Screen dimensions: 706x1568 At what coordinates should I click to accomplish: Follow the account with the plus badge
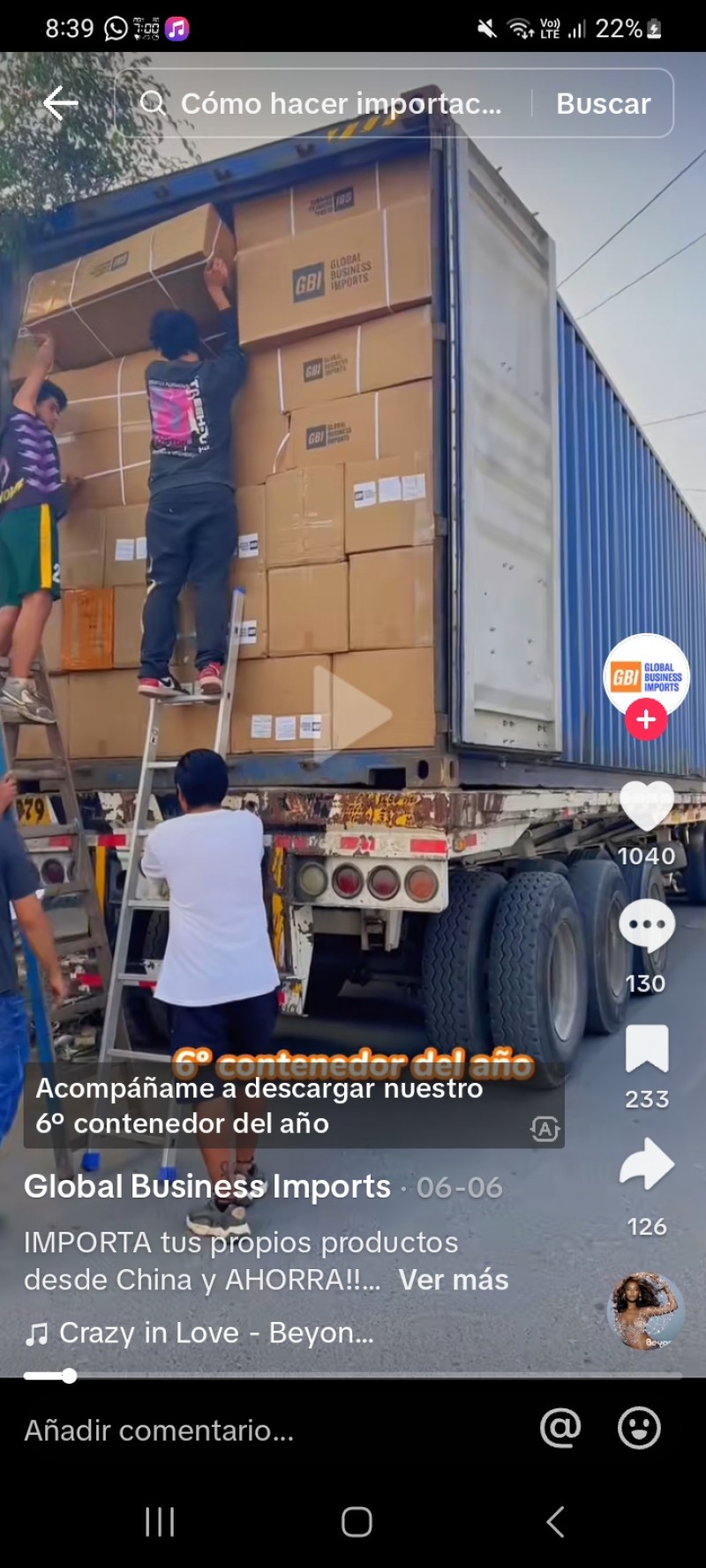click(646, 720)
